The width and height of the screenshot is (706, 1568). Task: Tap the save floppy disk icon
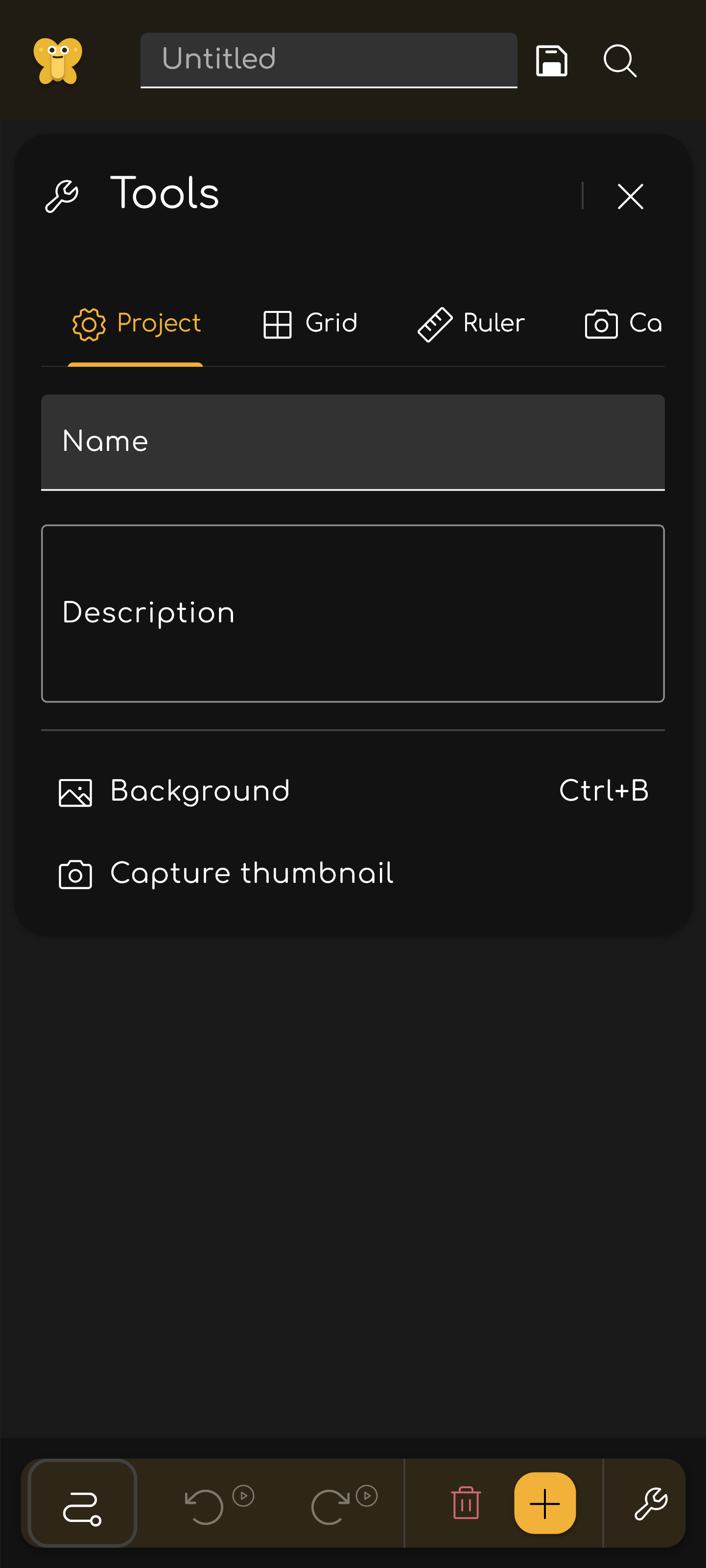(x=551, y=61)
